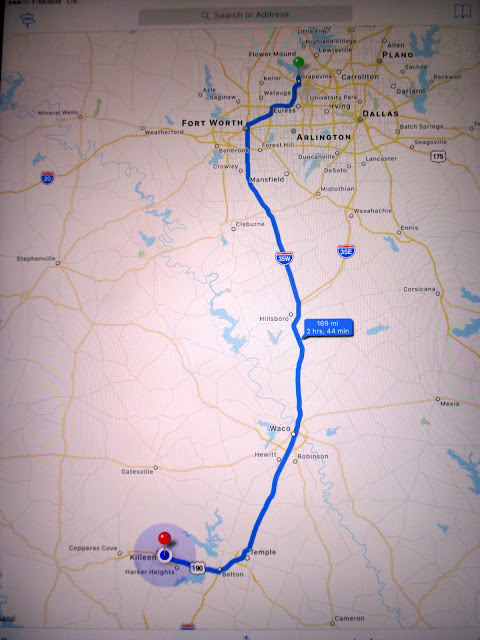
Task: Select the red pin near Killeen
Action: (x=164, y=541)
